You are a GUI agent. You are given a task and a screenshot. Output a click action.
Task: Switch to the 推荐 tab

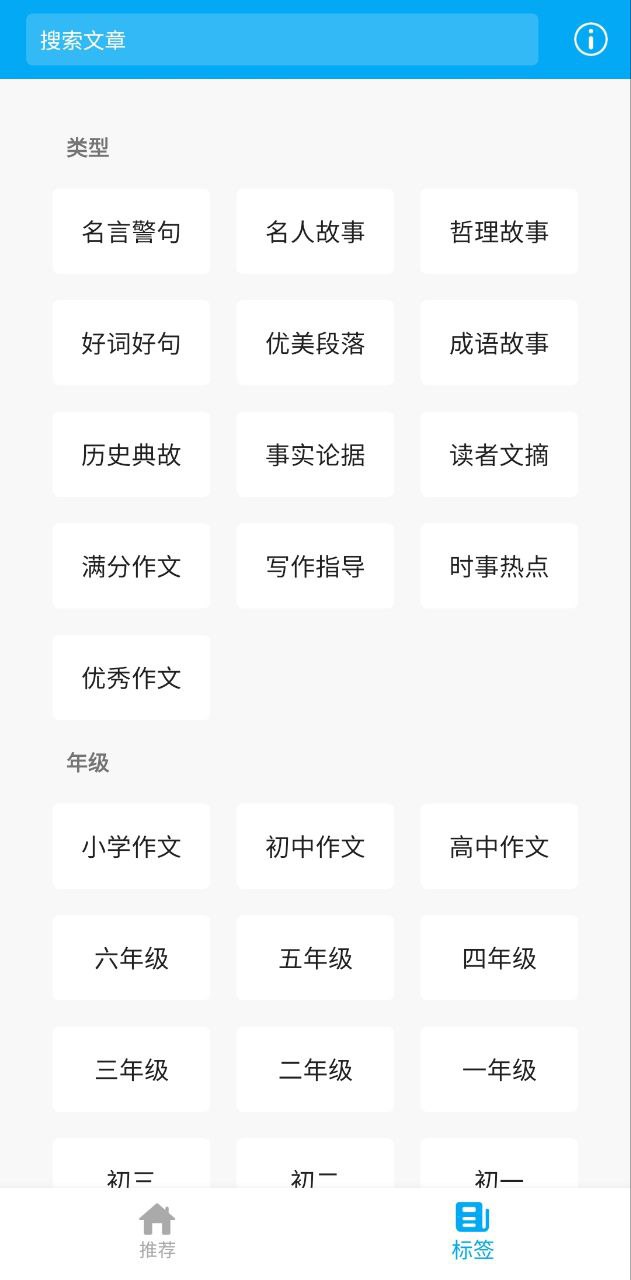tap(157, 1232)
